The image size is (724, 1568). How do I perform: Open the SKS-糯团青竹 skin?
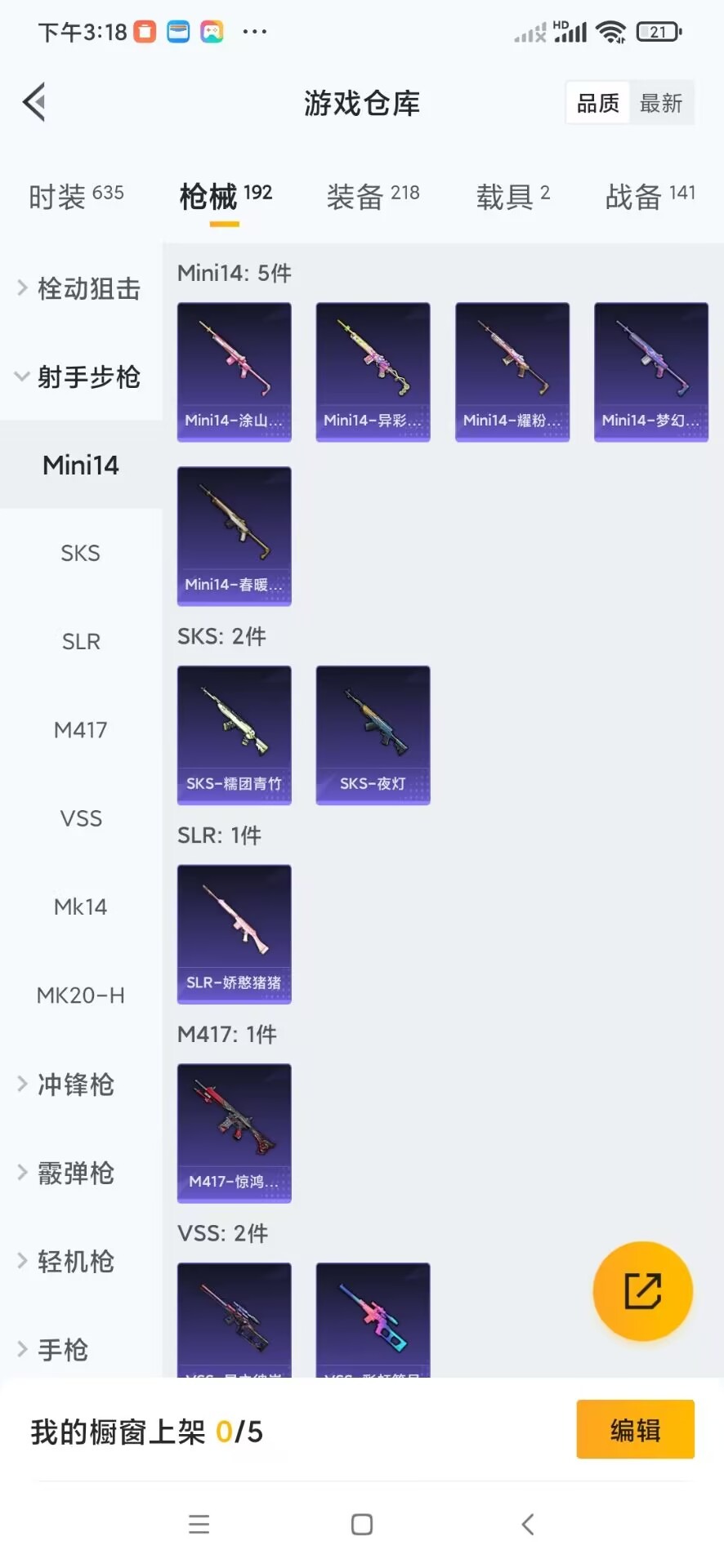tap(234, 735)
